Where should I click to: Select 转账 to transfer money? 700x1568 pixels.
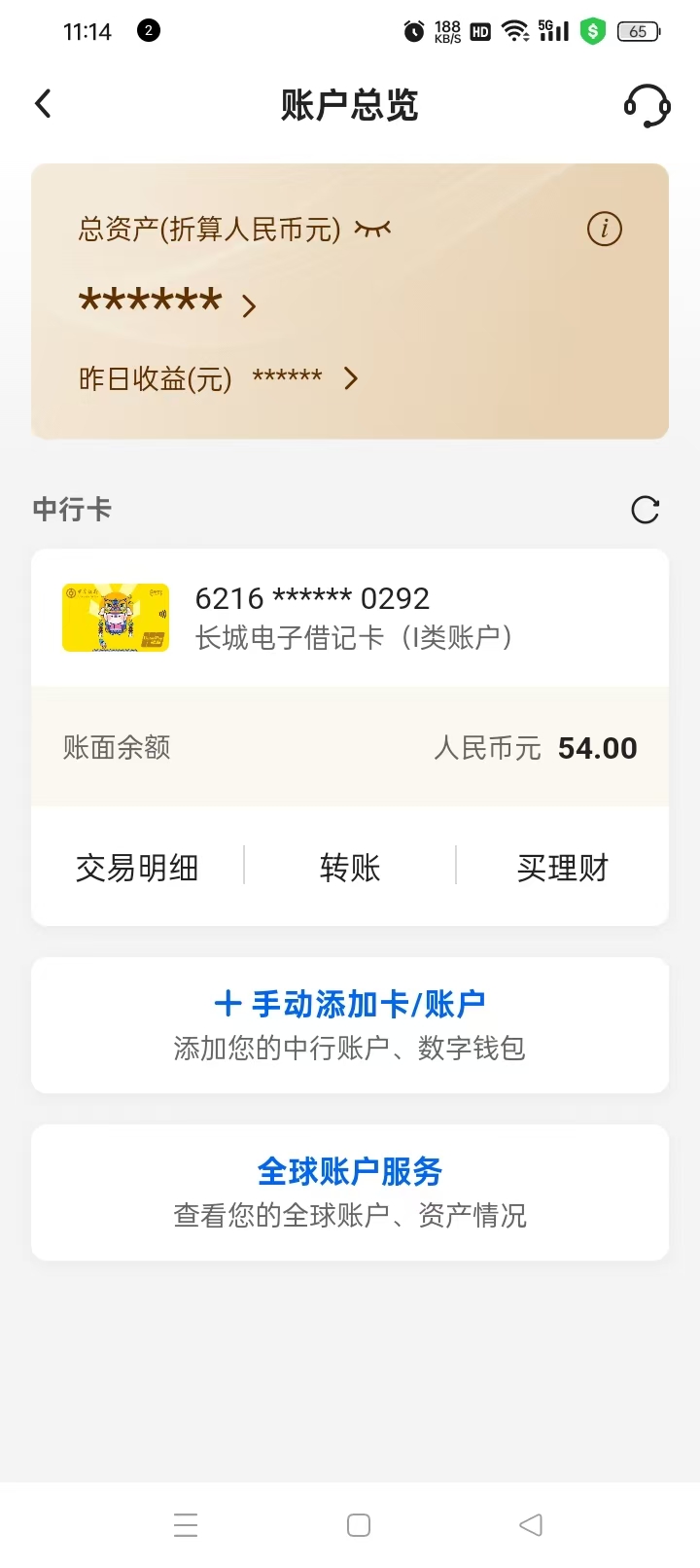350,867
